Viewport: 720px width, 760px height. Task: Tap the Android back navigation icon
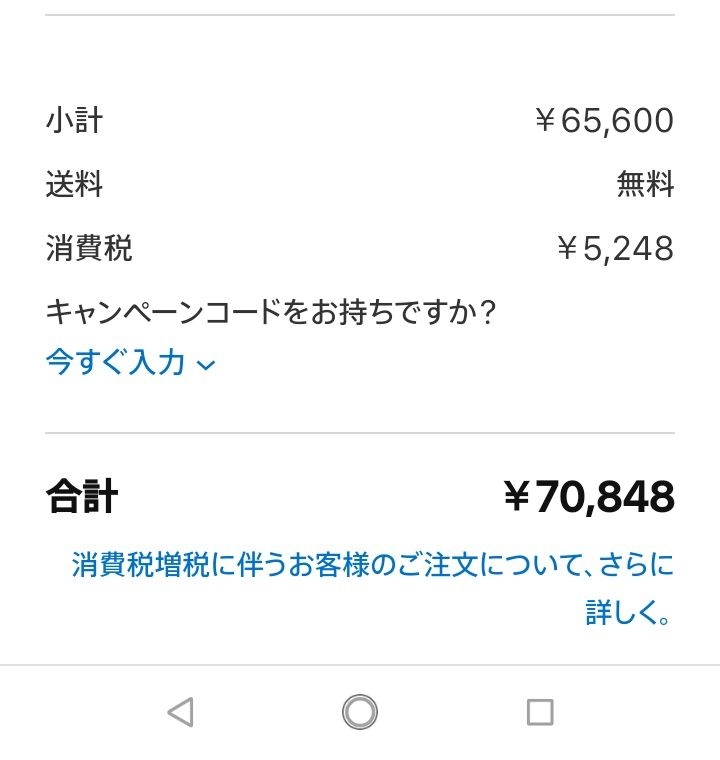pyautogui.click(x=178, y=713)
